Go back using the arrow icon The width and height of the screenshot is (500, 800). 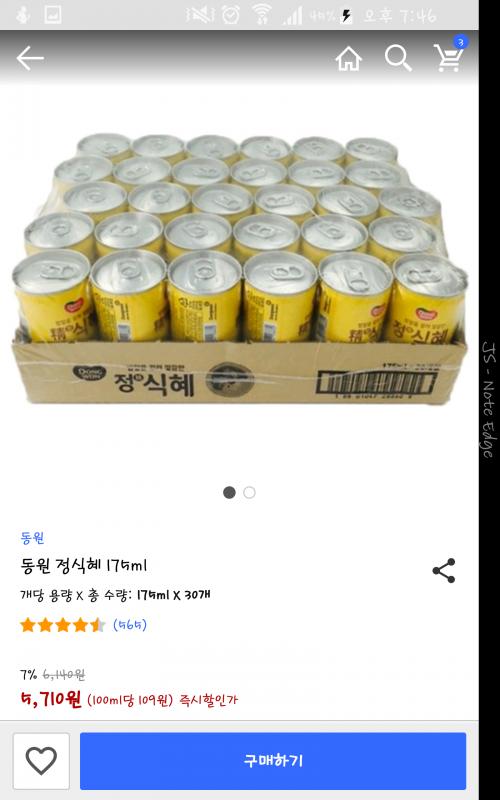(x=30, y=59)
